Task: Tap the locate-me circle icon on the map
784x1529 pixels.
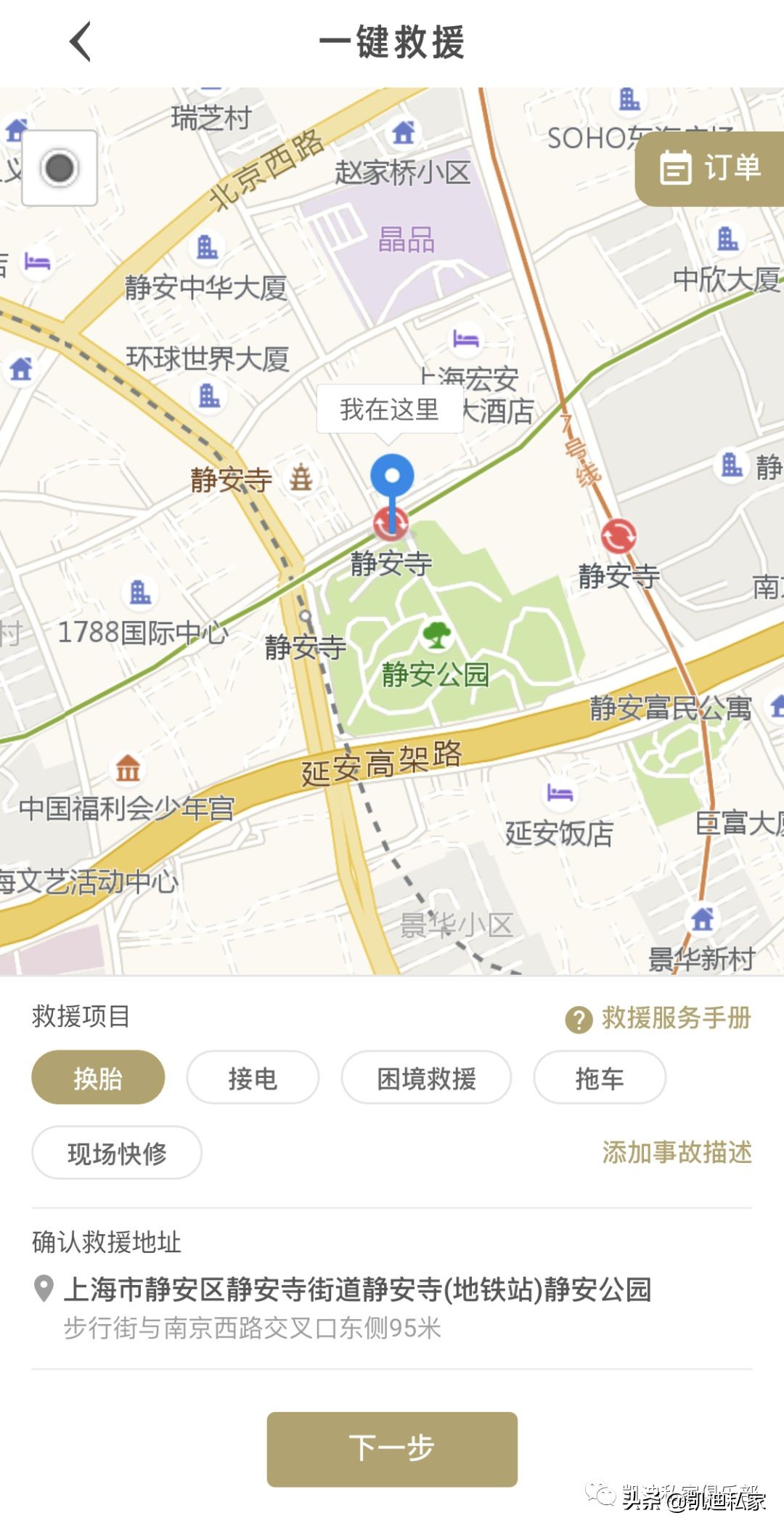Action: (58, 167)
